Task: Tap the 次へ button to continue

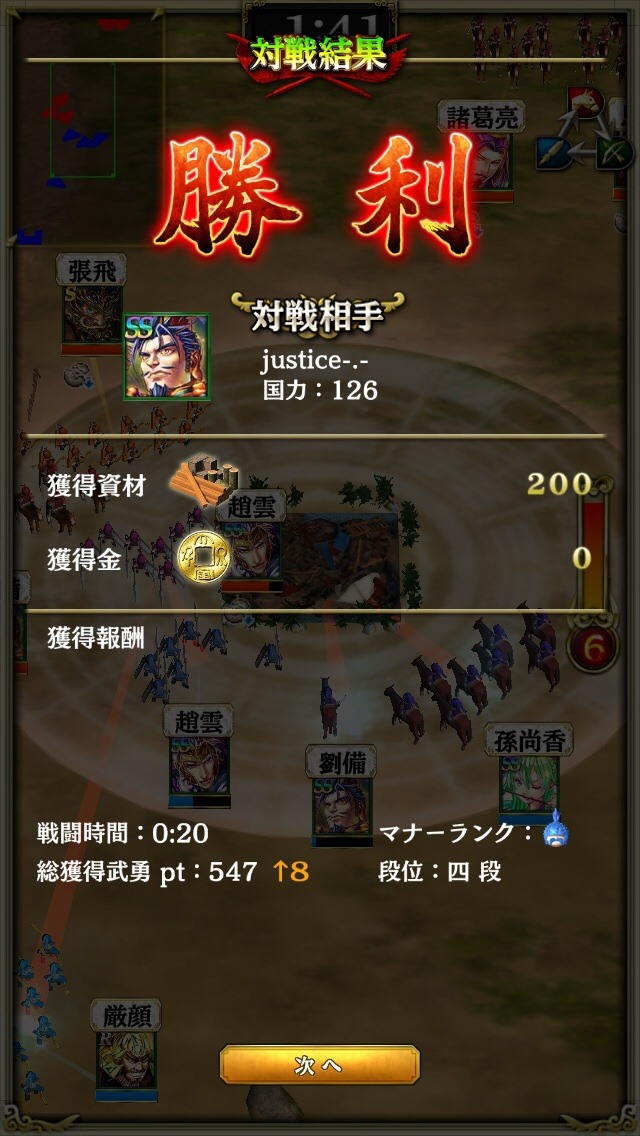Action: 319,1065
